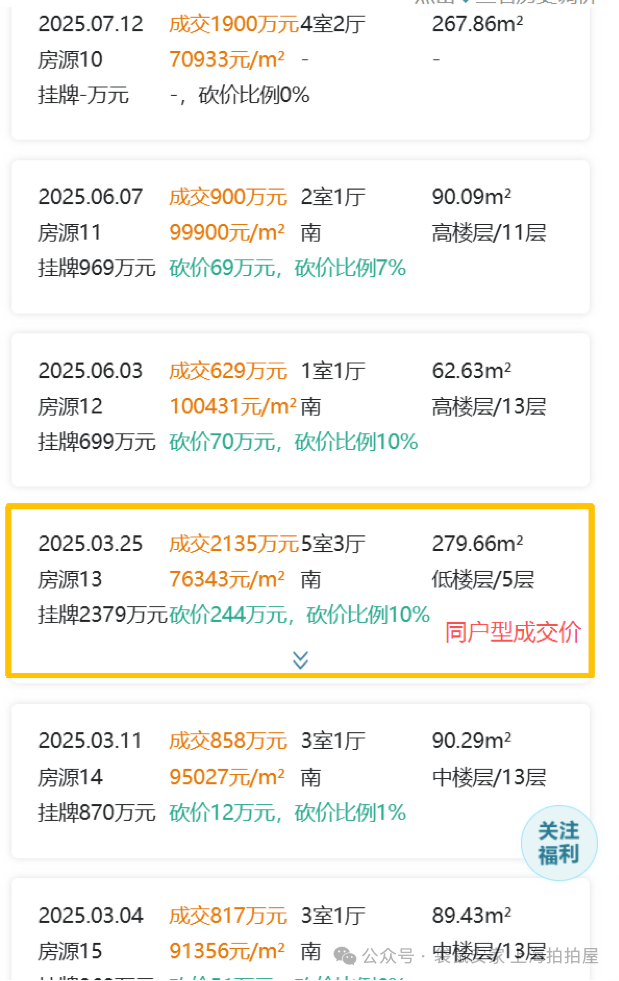
Task: Open the 房源10 transaction card
Action: (x=300, y=60)
